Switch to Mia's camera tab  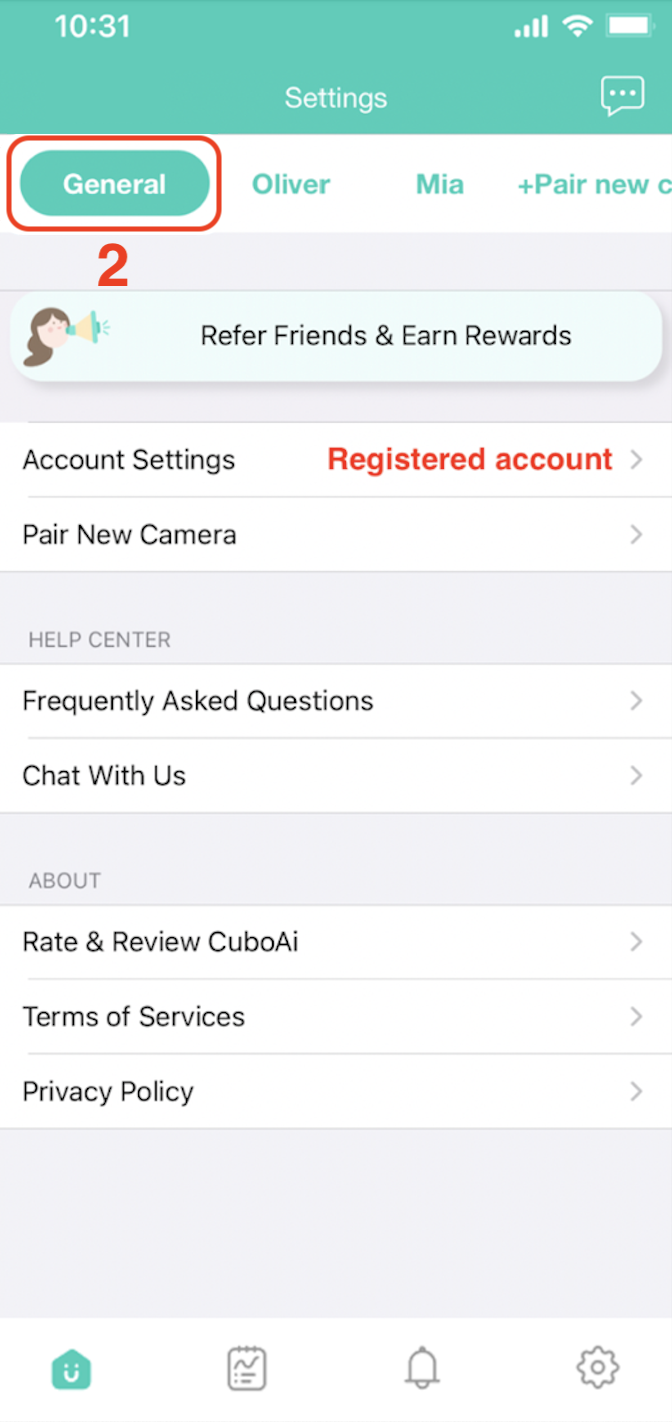[x=439, y=184]
